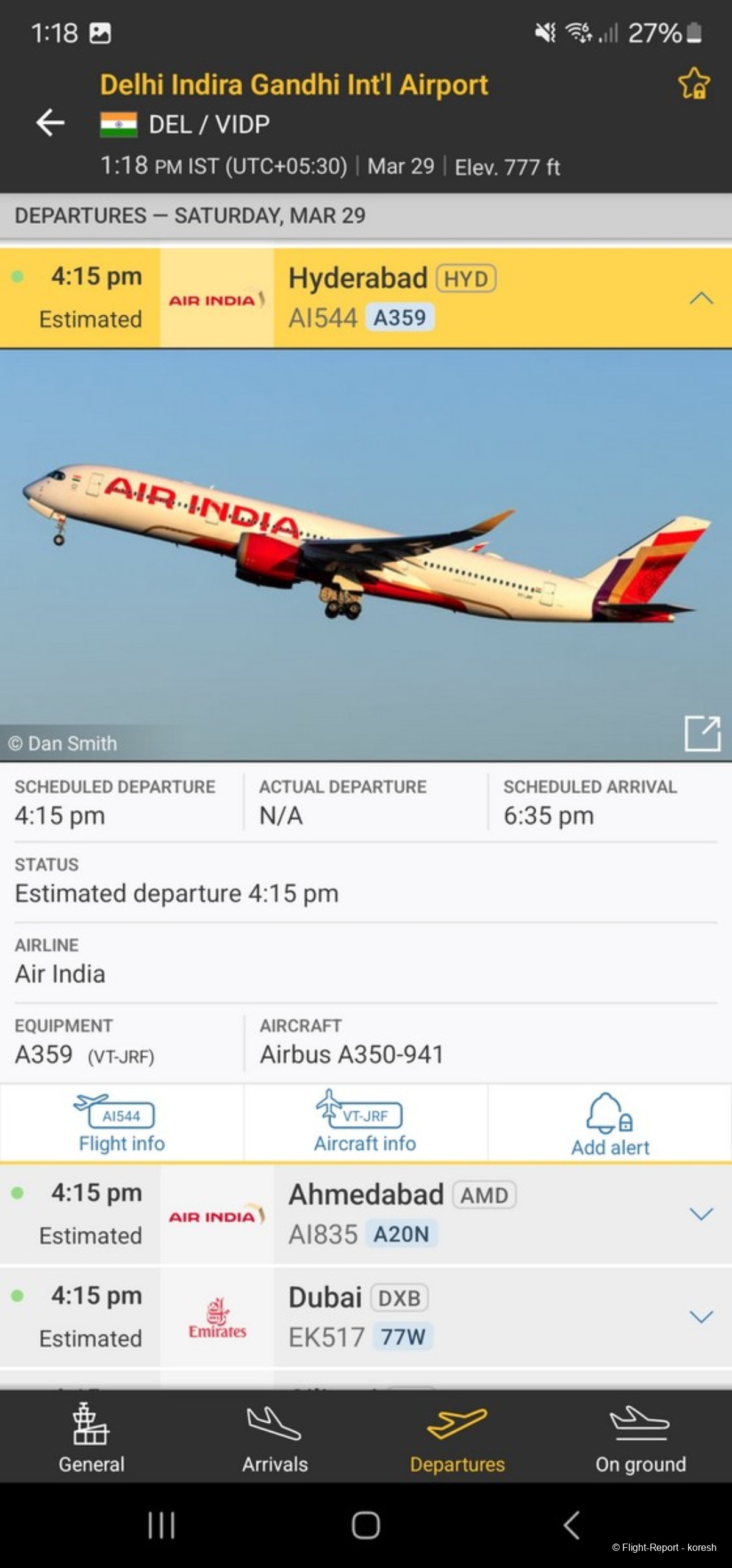
Task: Open the aircraft photo in full view
Action: click(x=702, y=733)
